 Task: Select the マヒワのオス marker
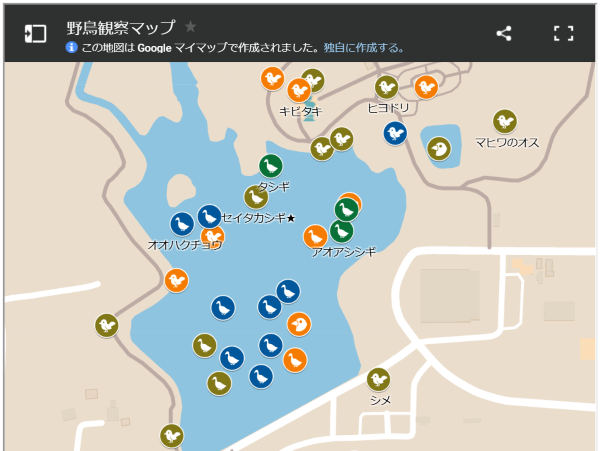pos(505,122)
